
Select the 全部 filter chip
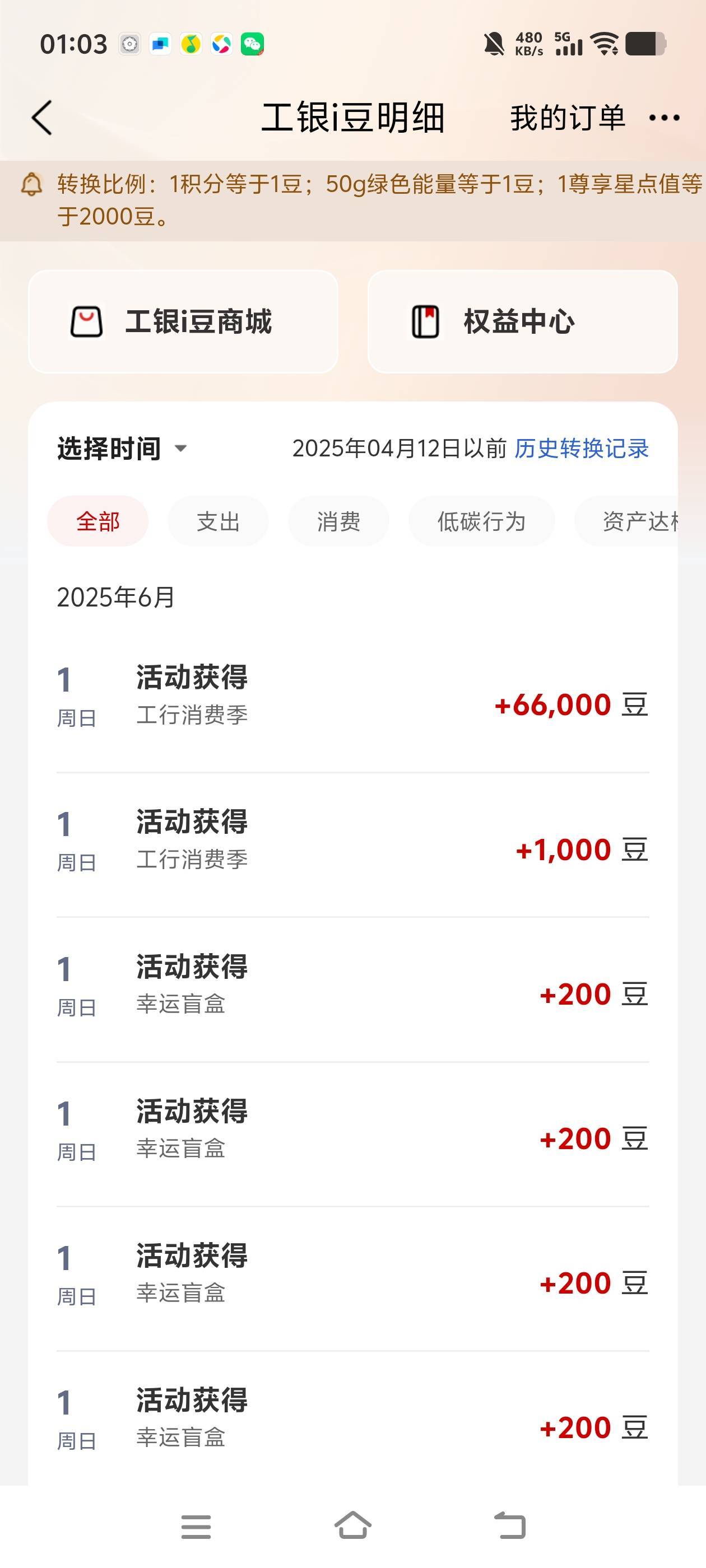98,521
